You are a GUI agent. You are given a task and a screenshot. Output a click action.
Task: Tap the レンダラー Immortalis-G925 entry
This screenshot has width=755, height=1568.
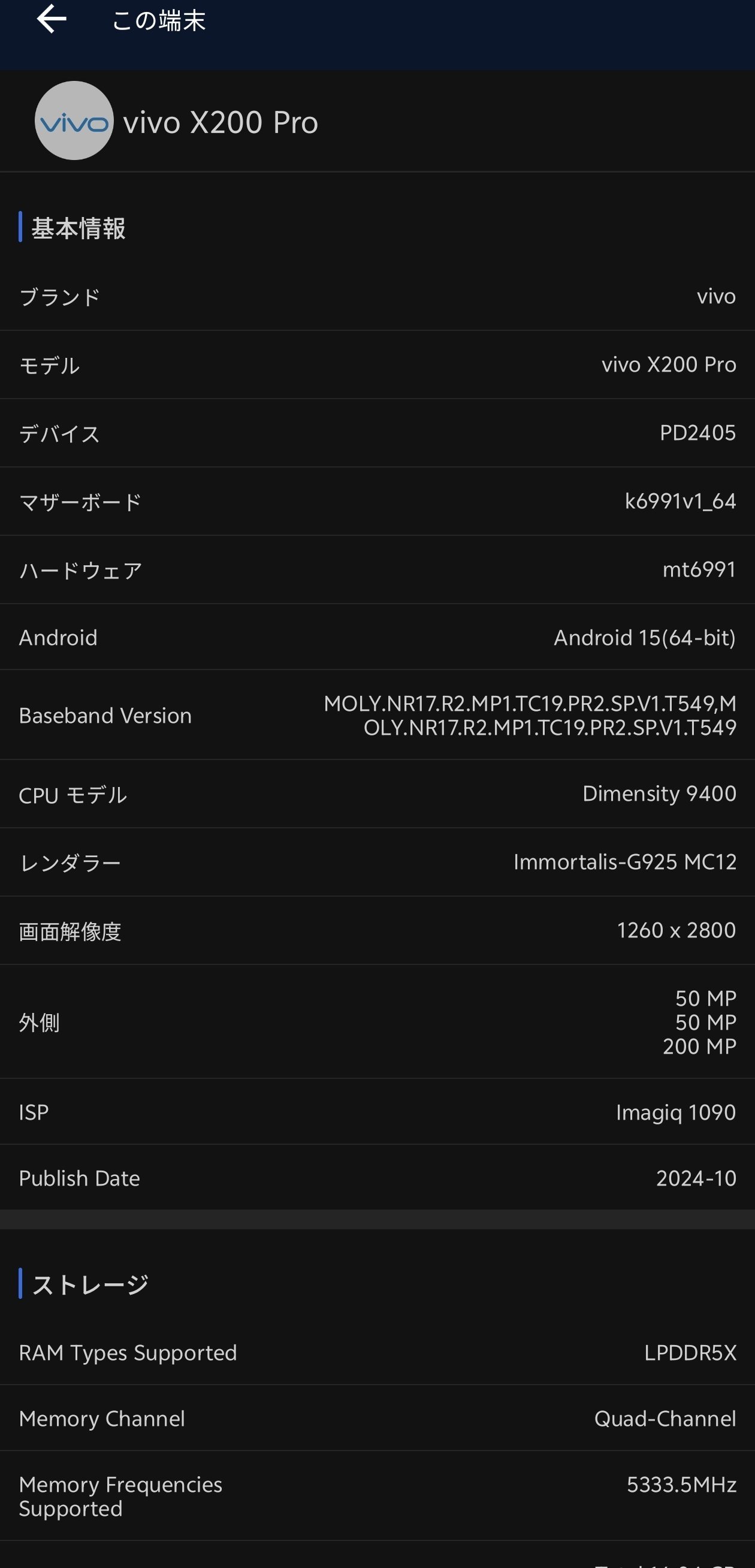(x=377, y=863)
